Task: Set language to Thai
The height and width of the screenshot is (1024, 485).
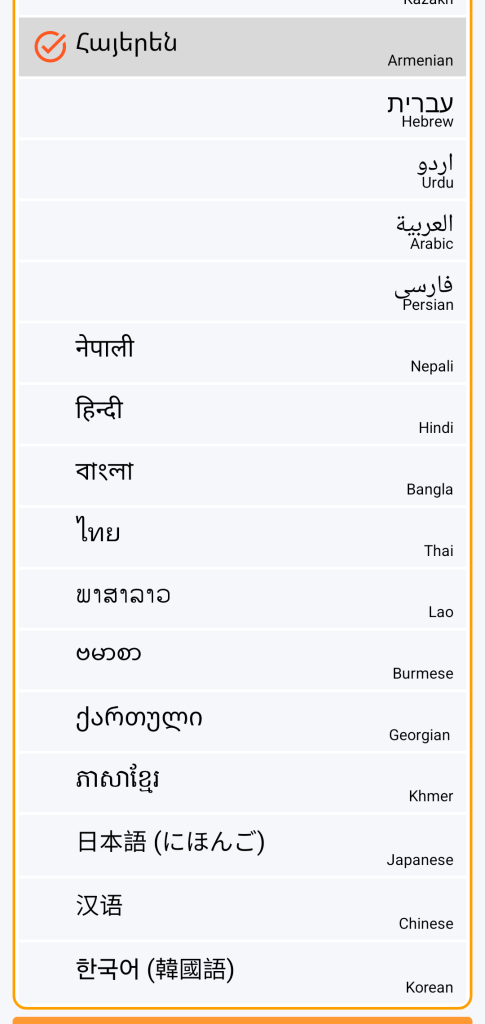Action: tap(242, 537)
